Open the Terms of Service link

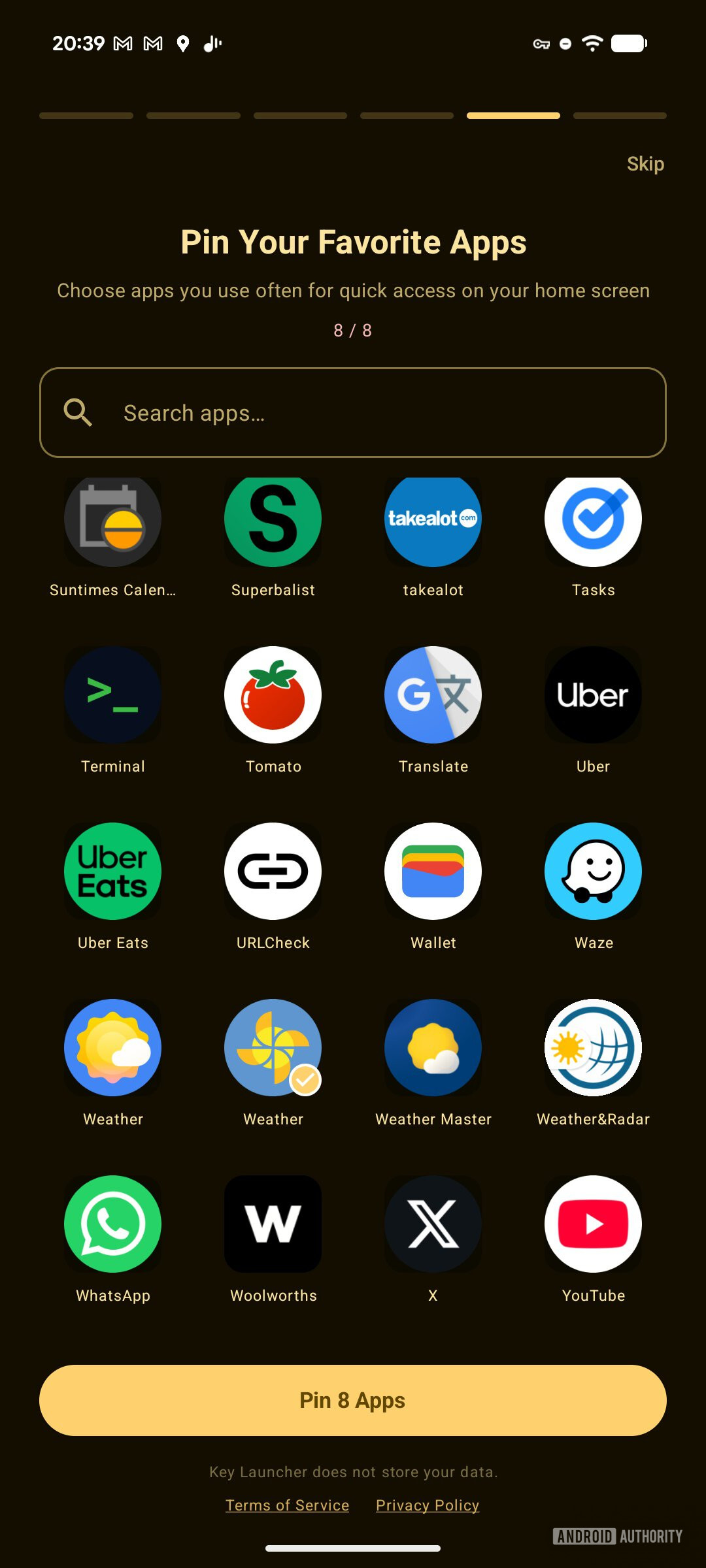click(287, 1505)
